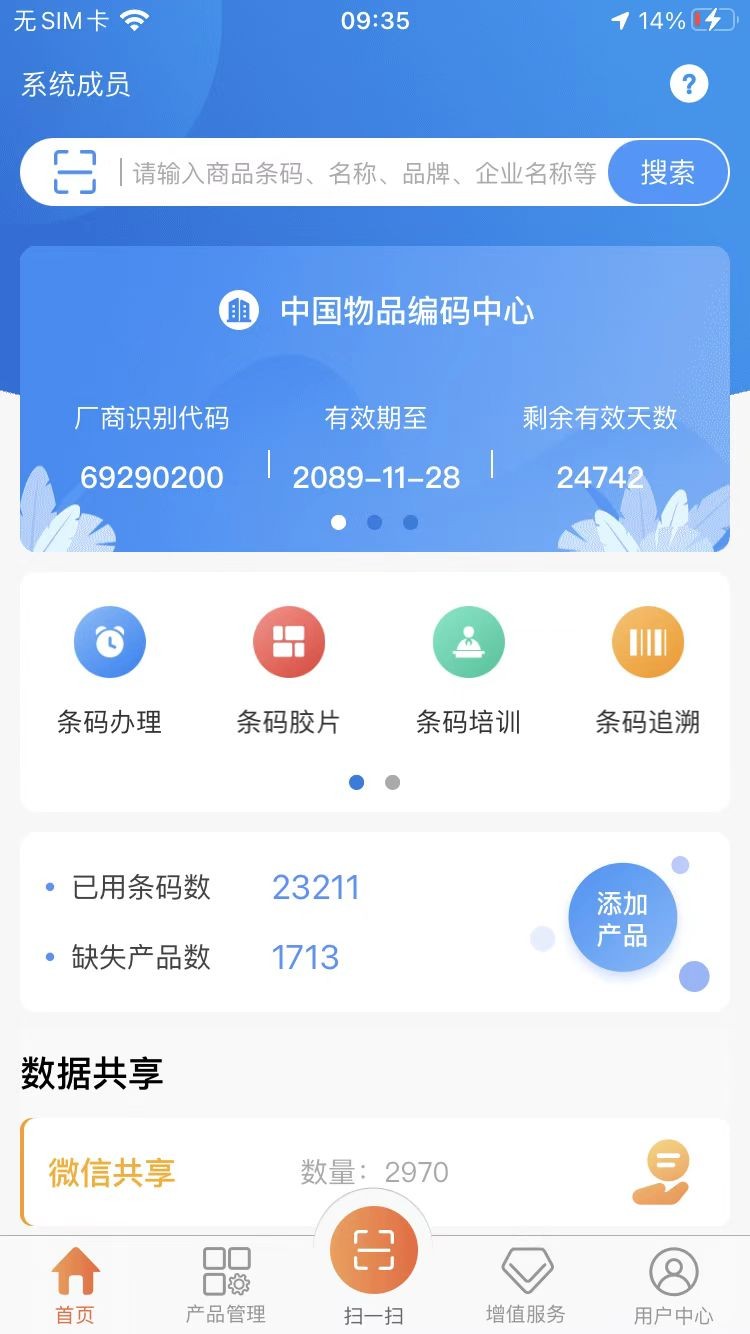The width and height of the screenshot is (750, 1334).
Task: Switch to the 产品管理 tab
Action: click(226, 1284)
